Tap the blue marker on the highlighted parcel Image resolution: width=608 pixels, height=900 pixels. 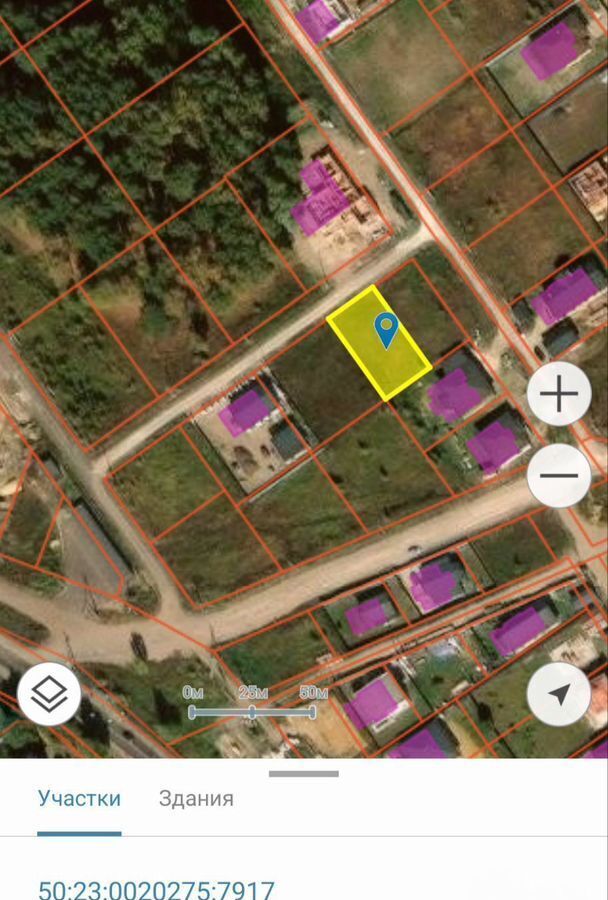[x=386, y=329]
